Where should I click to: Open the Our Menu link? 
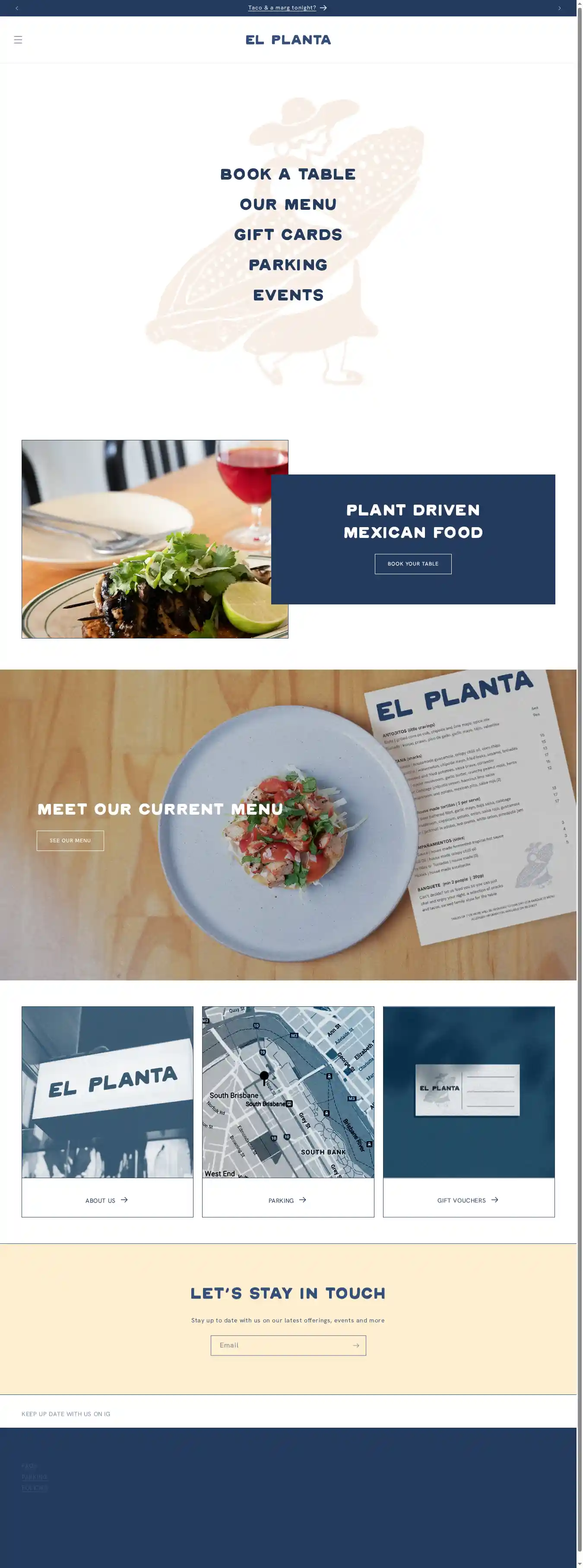tap(288, 205)
